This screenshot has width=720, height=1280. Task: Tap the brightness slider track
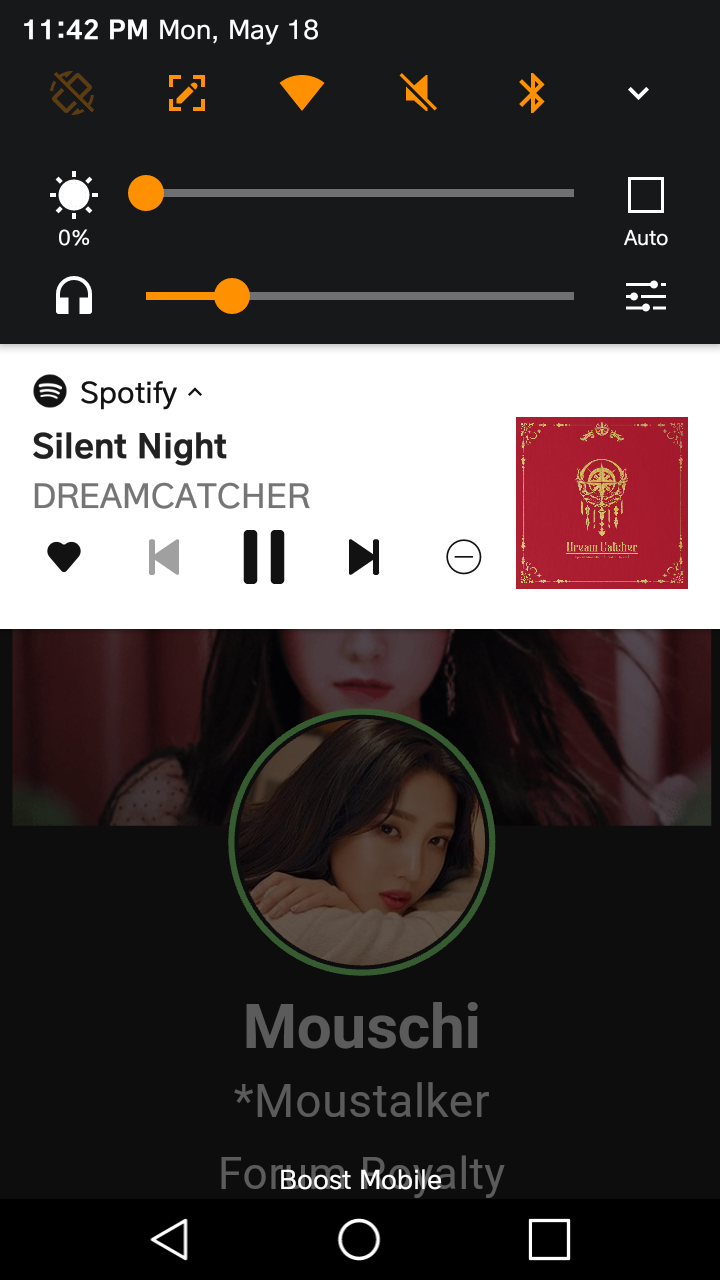coord(360,193)
